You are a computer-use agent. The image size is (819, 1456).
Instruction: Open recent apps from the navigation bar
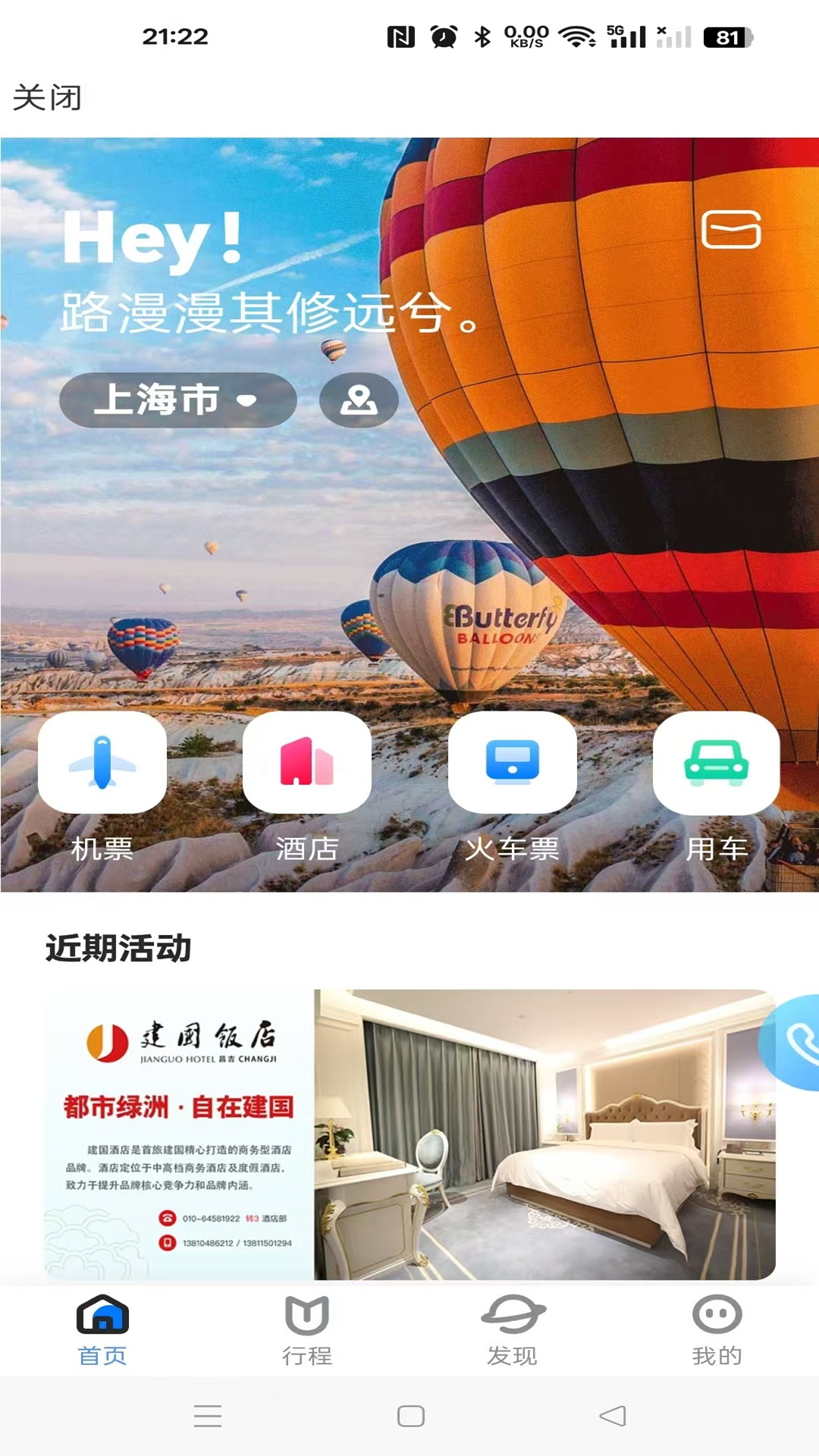tap(207, 1416)
